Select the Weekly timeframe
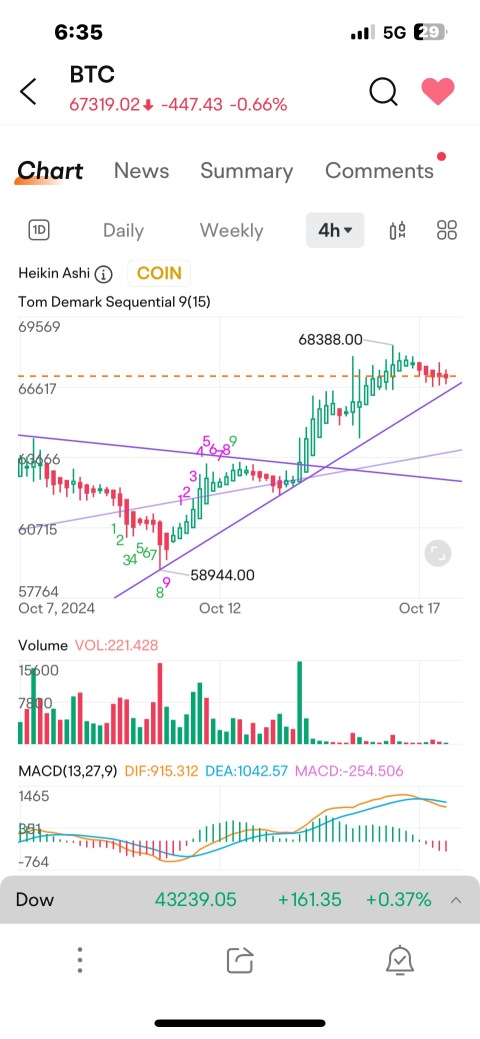The width and height of the screenshot is (480, 1039). click(231, 231)
